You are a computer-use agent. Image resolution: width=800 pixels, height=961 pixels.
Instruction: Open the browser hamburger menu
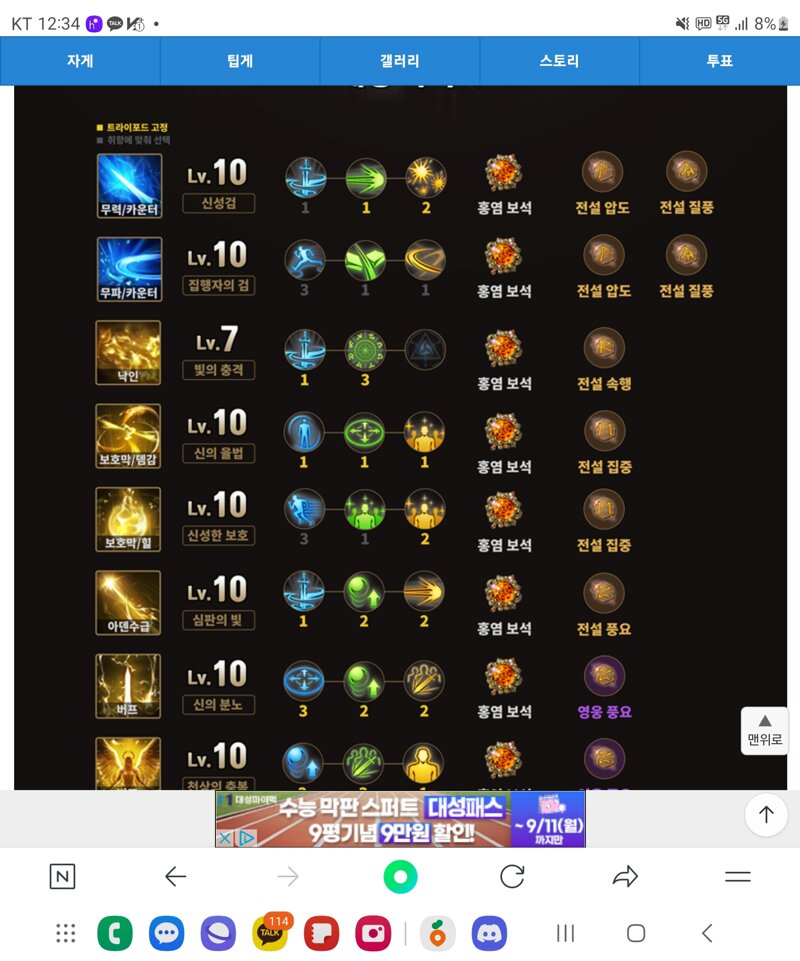click(x=738, y=877)
